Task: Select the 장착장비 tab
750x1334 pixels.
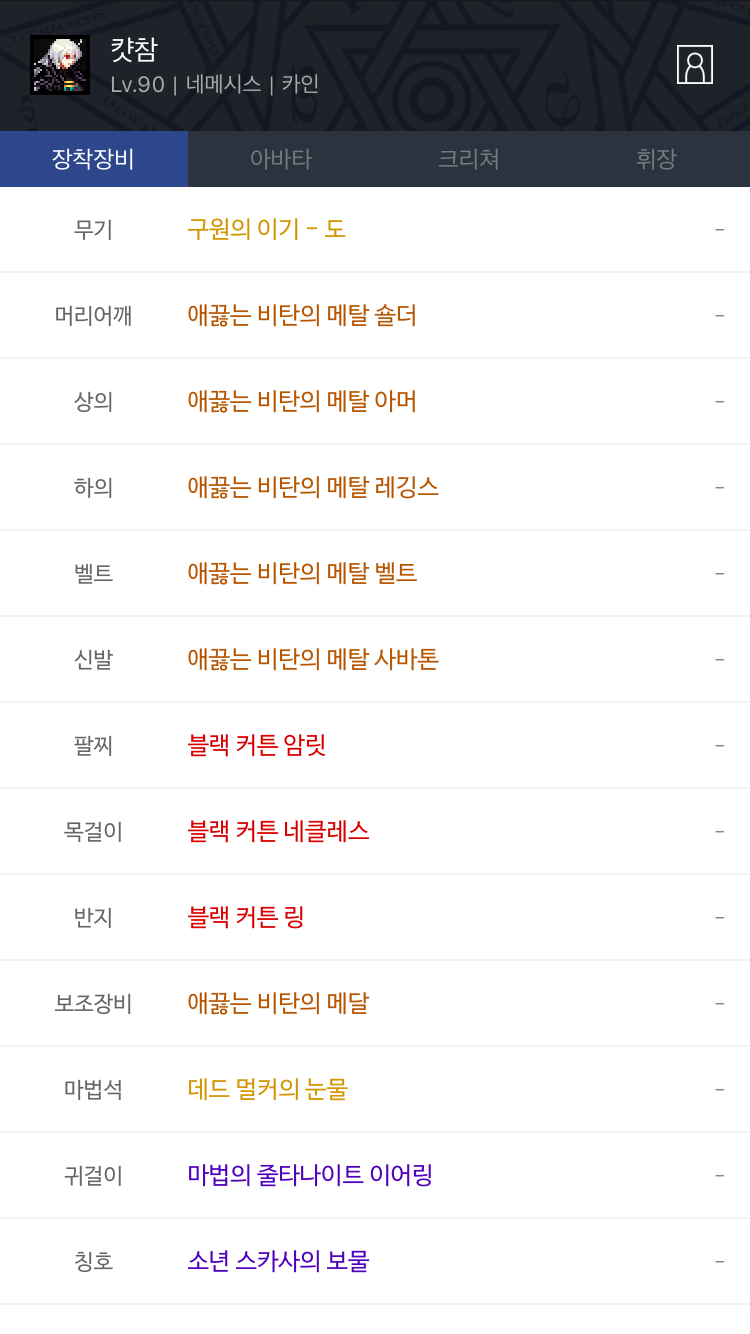Action: [x=94, y=159]
